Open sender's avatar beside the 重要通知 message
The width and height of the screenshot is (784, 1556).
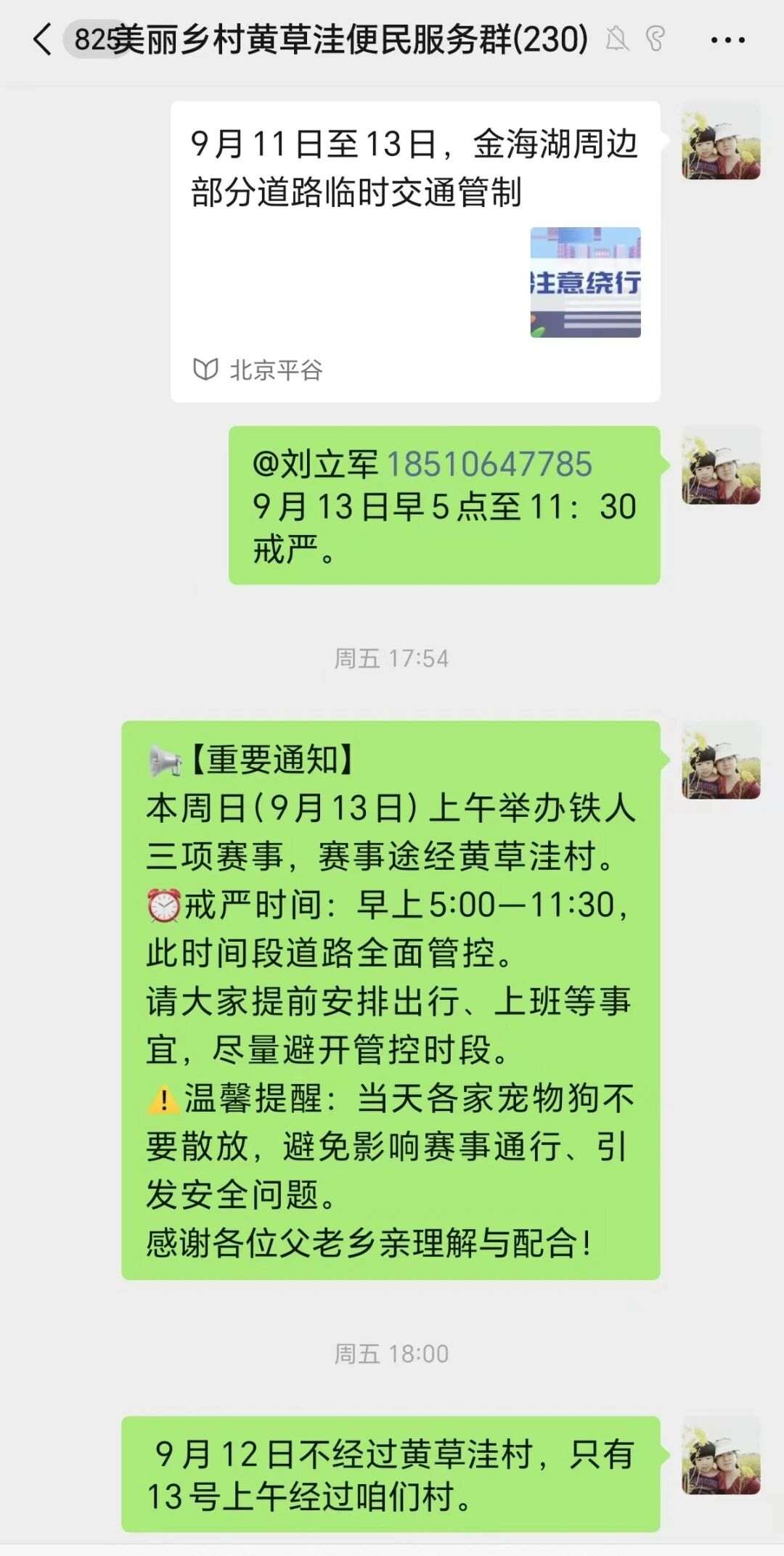pyautogui.click(x=721, y=760)
